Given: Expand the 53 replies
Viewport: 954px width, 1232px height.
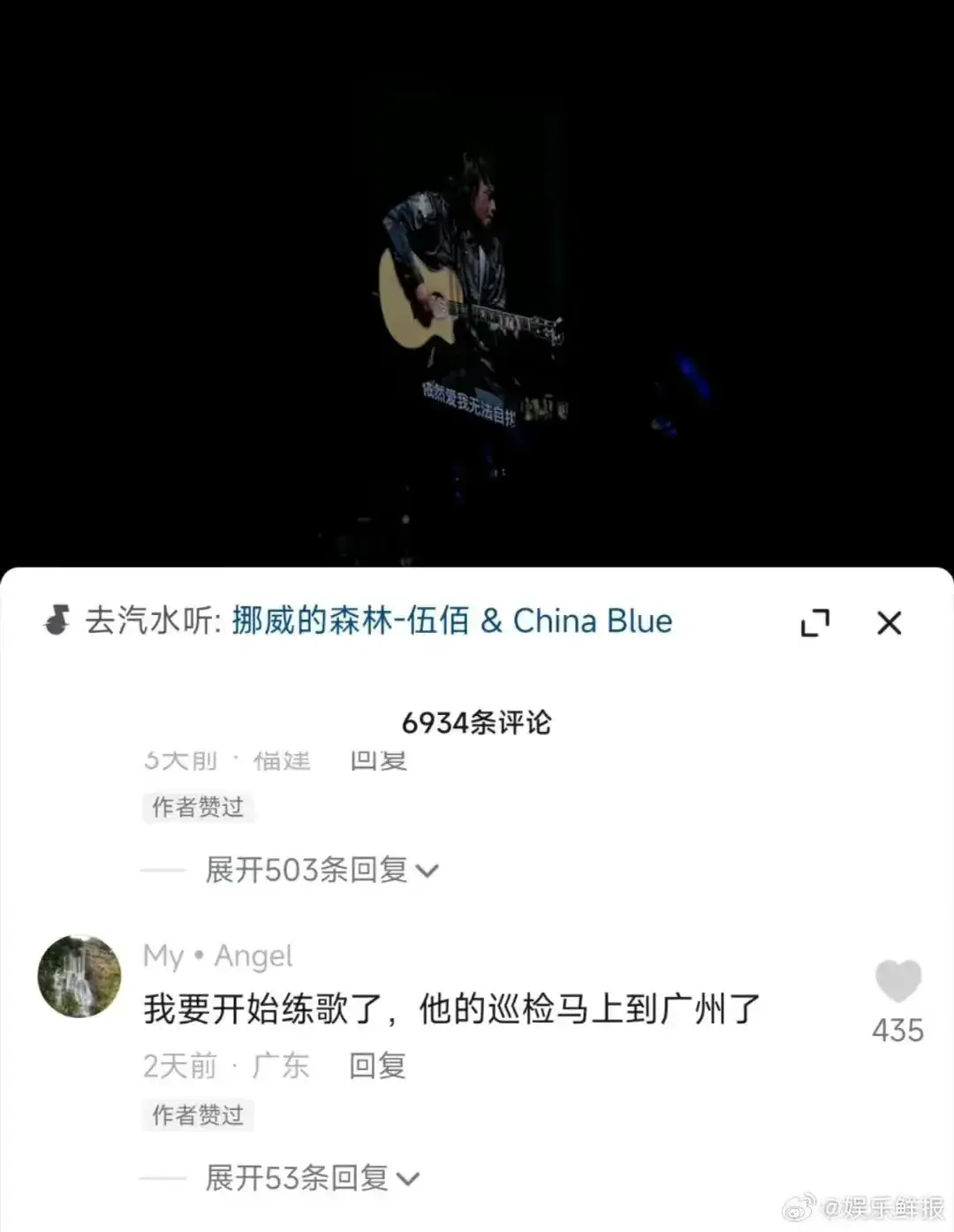Looking at the screenshot, I should pos(312,1178).
